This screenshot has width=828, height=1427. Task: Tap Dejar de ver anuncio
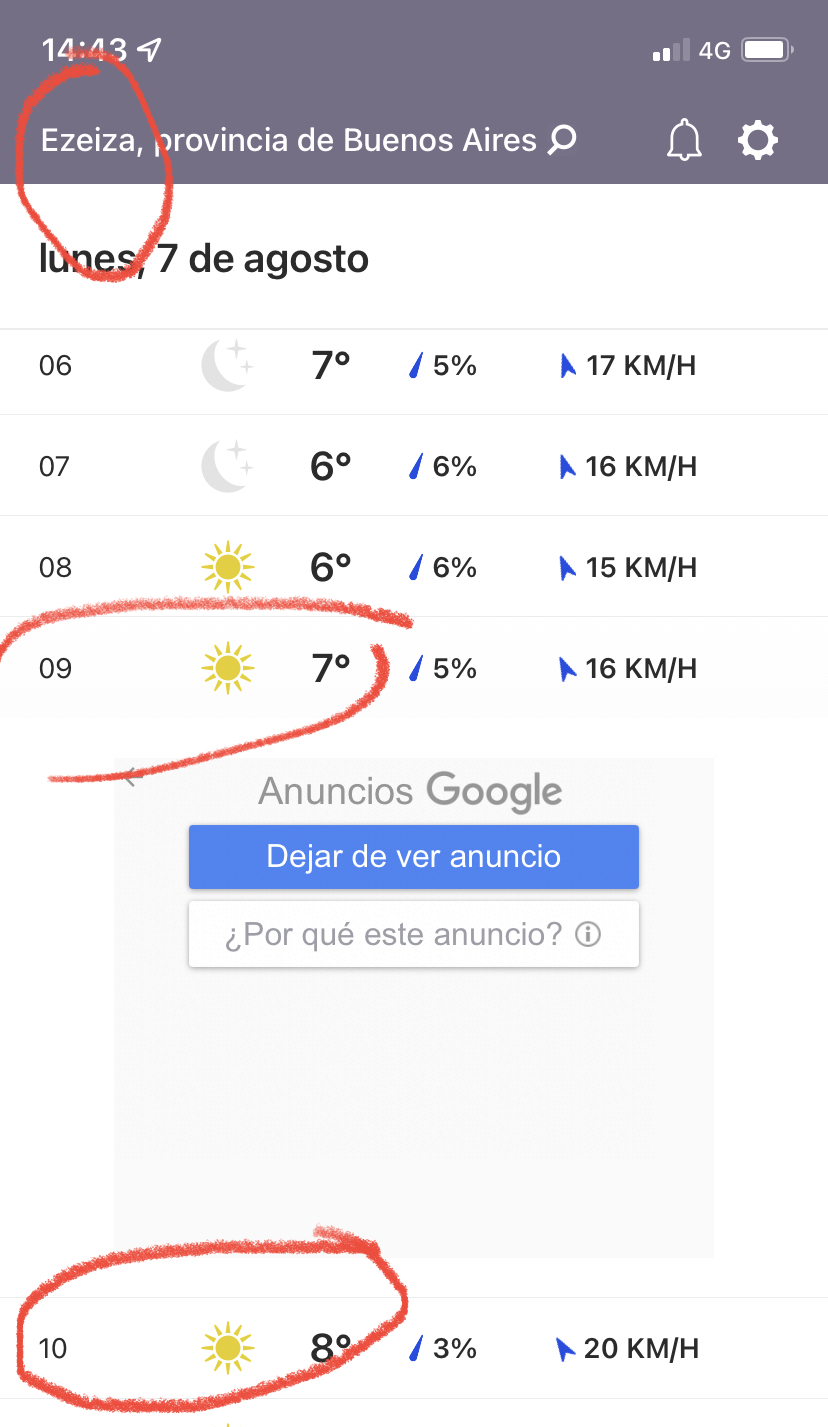click(x=414, y=857)
